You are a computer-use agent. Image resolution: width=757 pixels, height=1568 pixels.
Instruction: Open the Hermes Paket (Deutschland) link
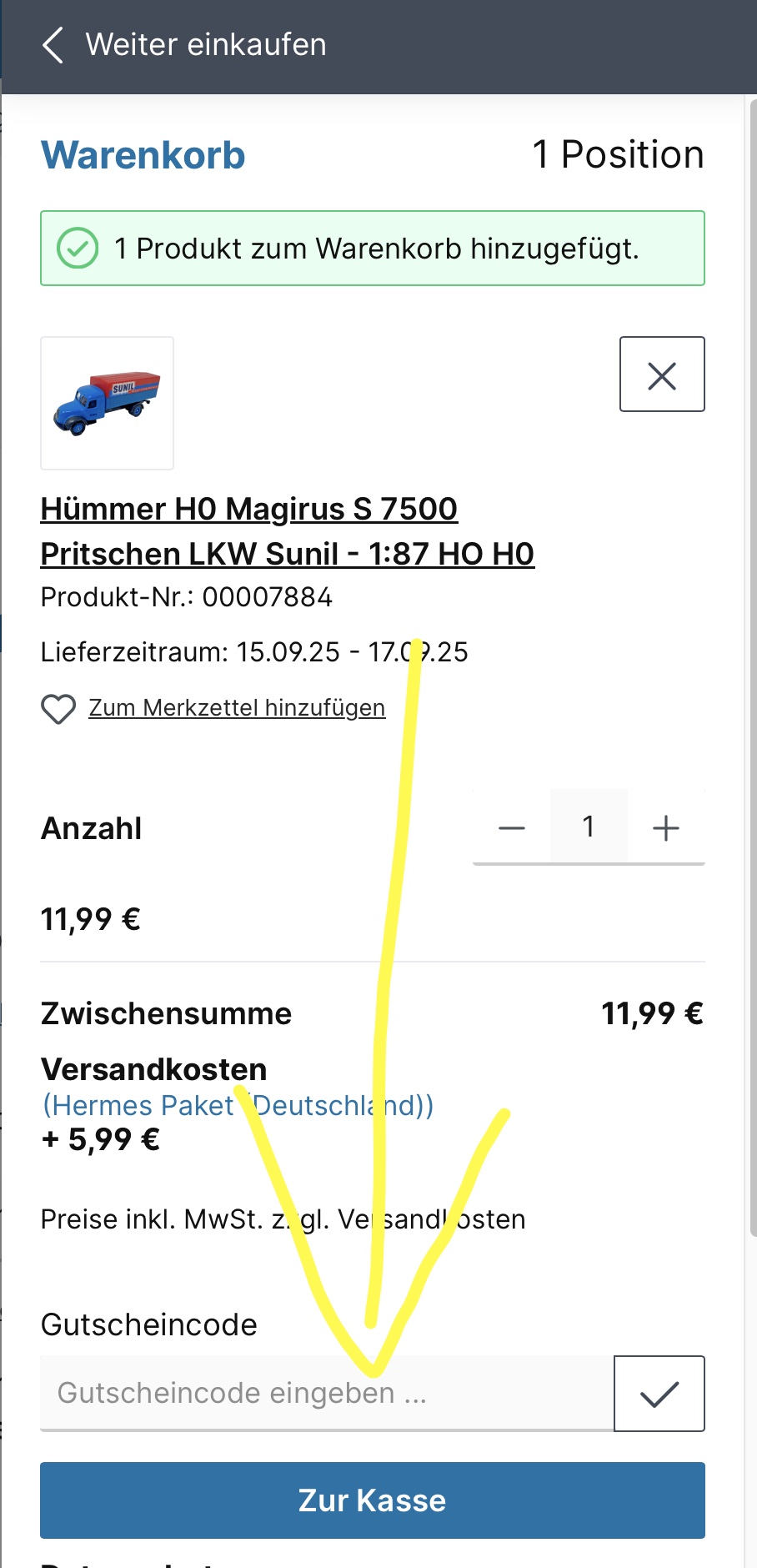[237, 1105]
